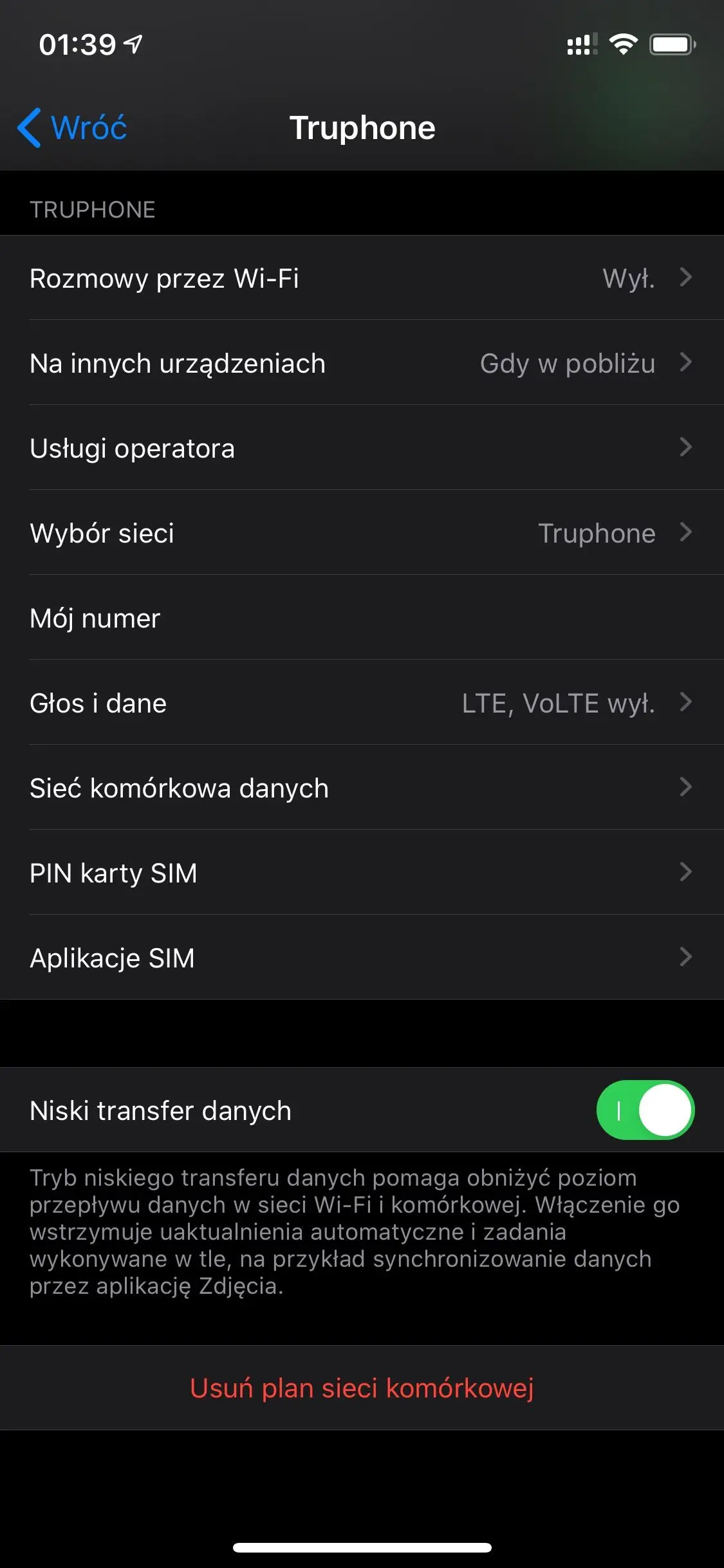Screen dimensions: 724x1568
Task: Open Aplikacje SIM
Action: pyautogui.click(x=362, y=958)
